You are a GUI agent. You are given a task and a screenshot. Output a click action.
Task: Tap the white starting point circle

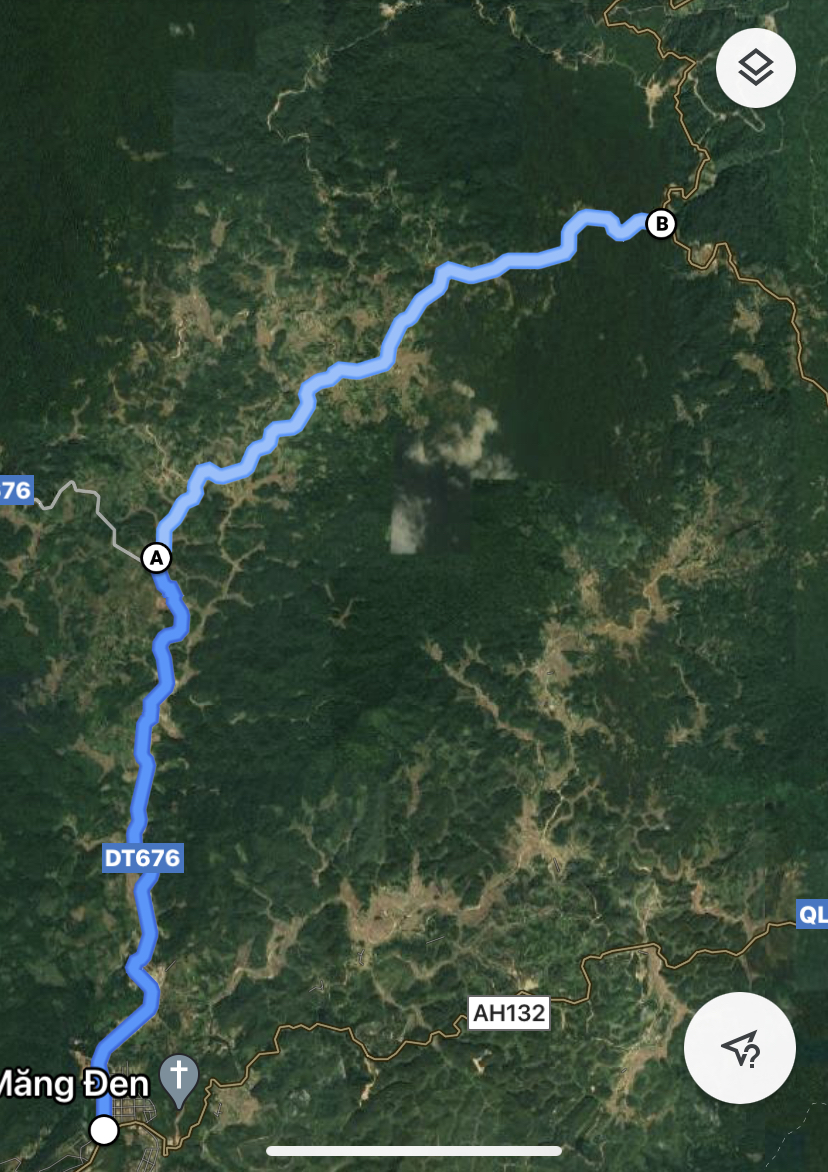tap(104, 1131)
